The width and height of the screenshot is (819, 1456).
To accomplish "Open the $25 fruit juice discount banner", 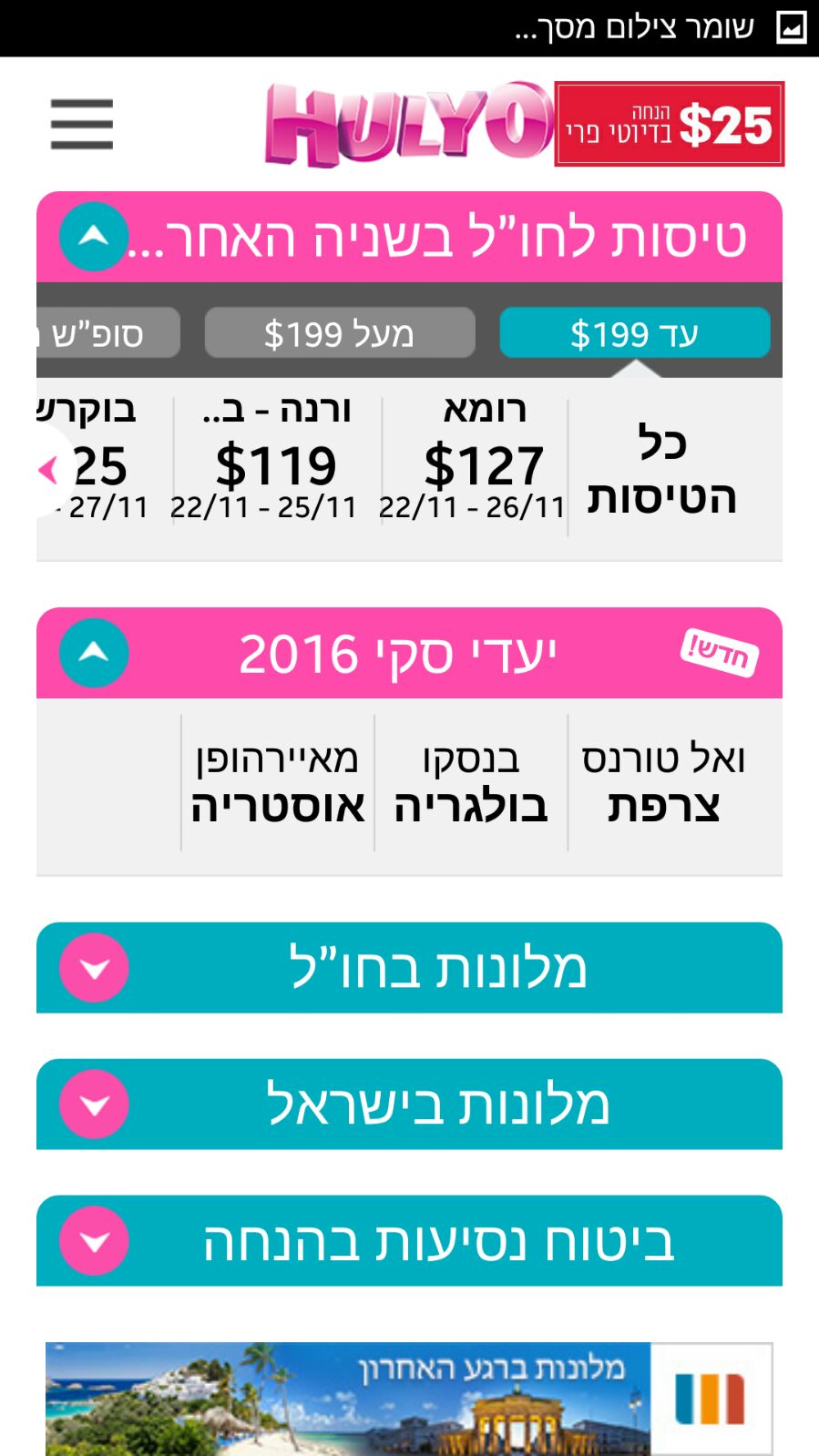I will (x=668, y=125).
